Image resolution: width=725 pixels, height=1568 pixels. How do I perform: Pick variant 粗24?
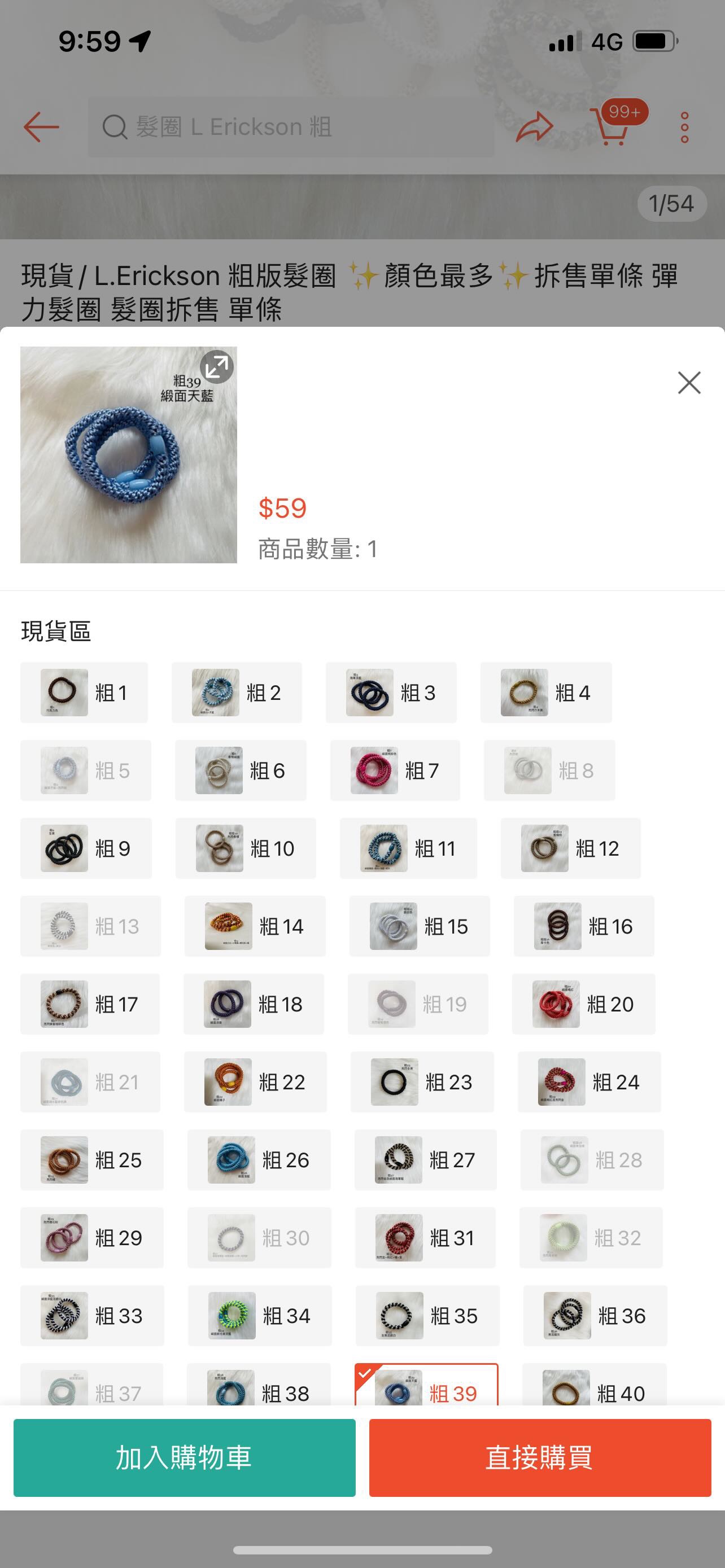point(588,1082)
